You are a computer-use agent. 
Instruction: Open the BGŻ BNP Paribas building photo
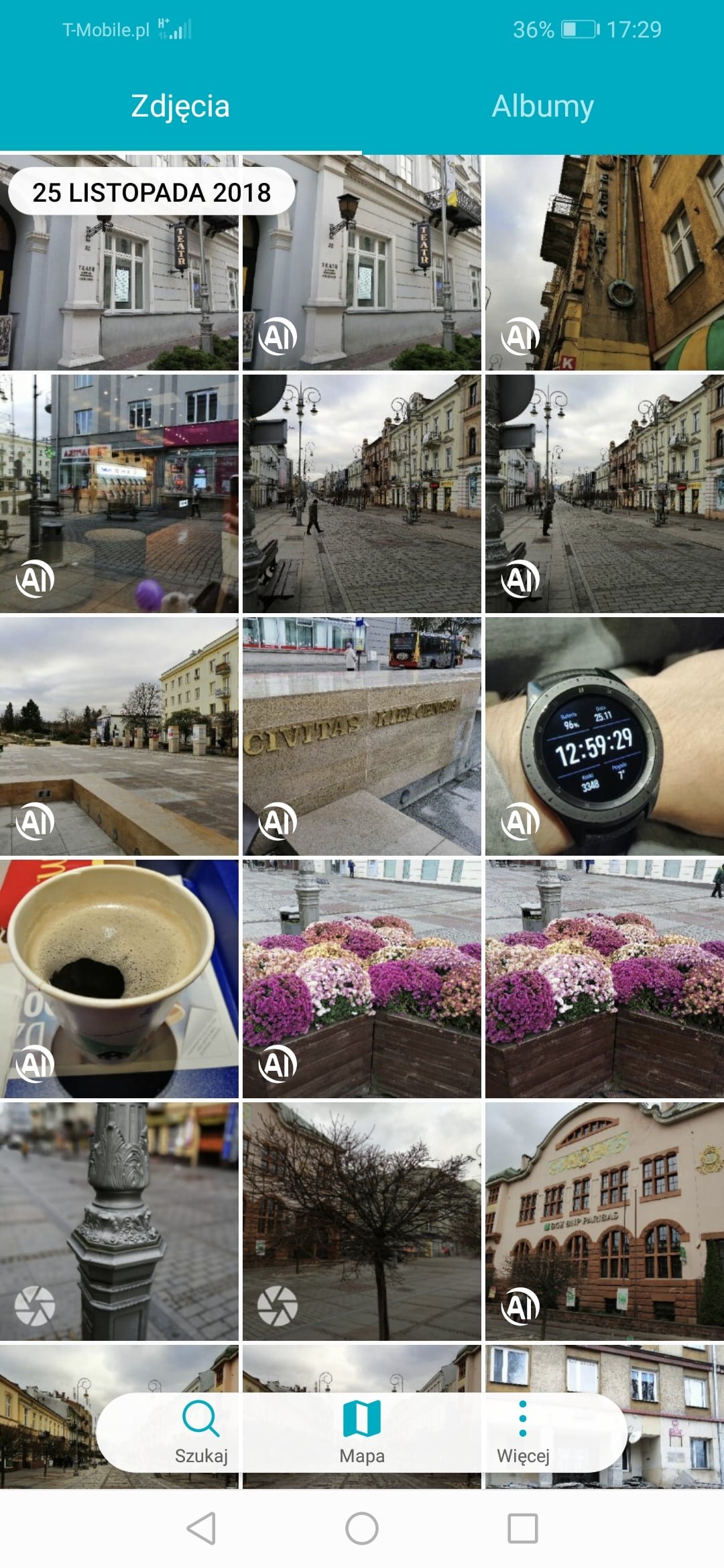(x=605, y=1222)
